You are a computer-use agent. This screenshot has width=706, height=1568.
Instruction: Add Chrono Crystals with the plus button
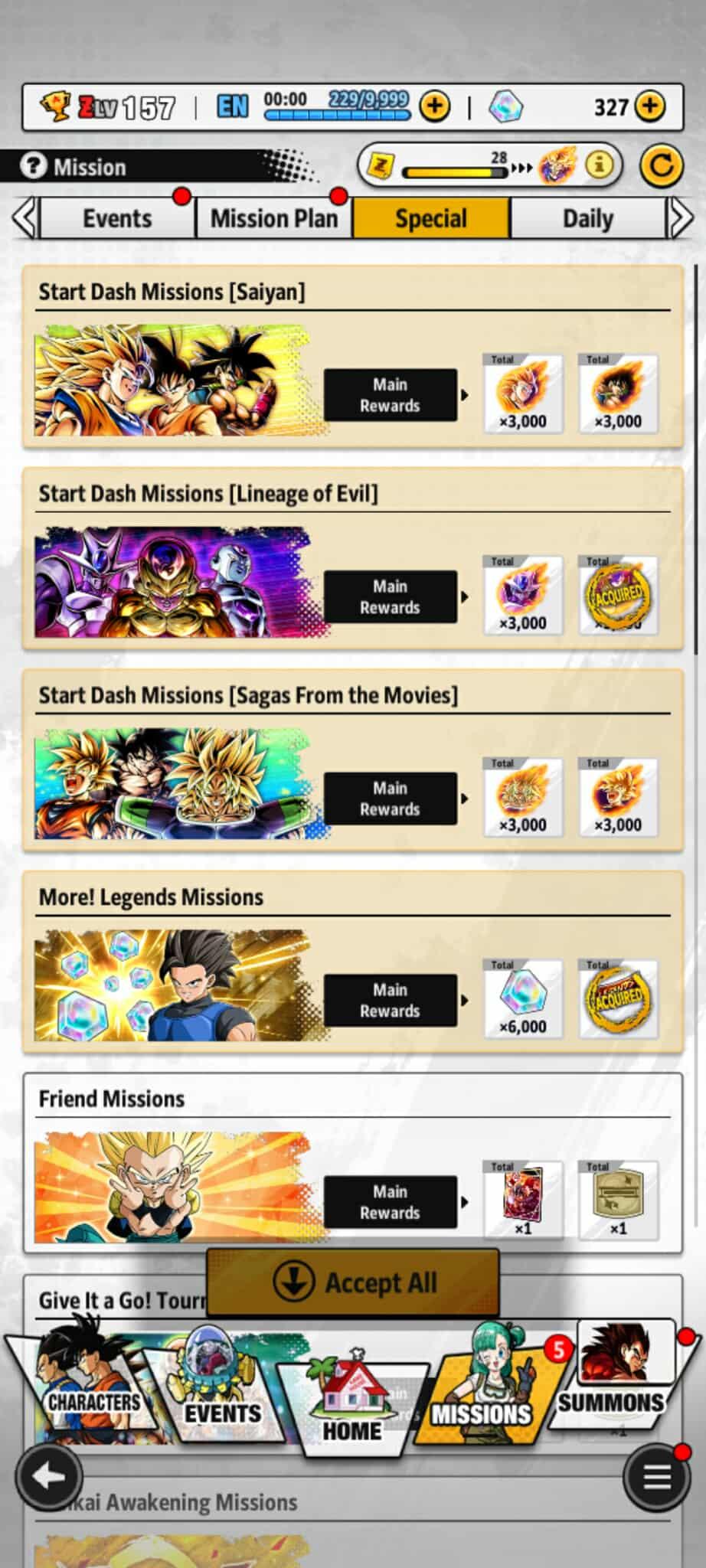coord(650,106)
